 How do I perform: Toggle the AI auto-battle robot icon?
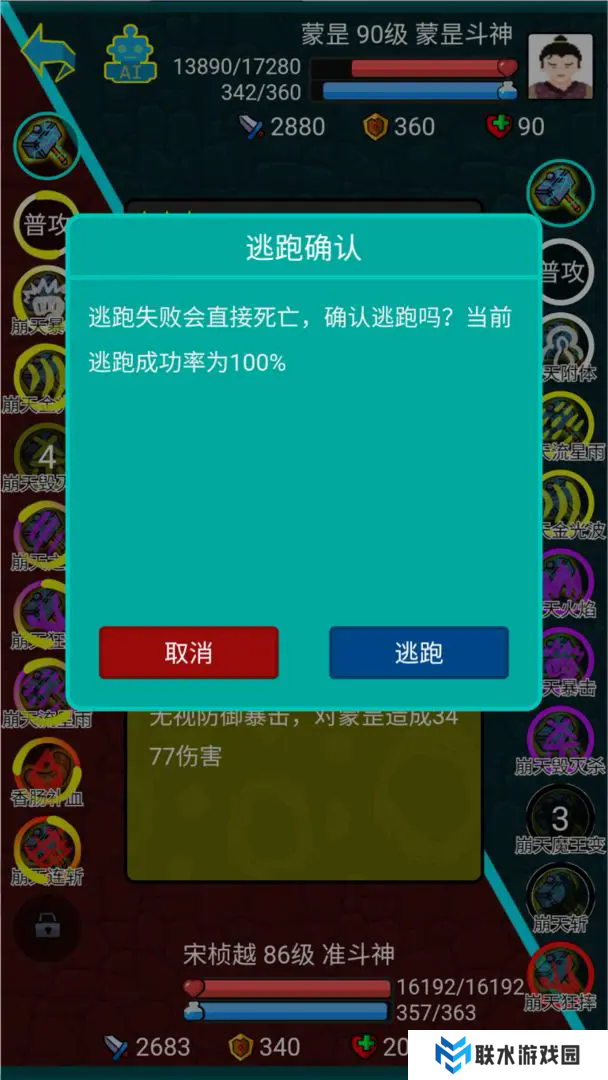point(131,56)
